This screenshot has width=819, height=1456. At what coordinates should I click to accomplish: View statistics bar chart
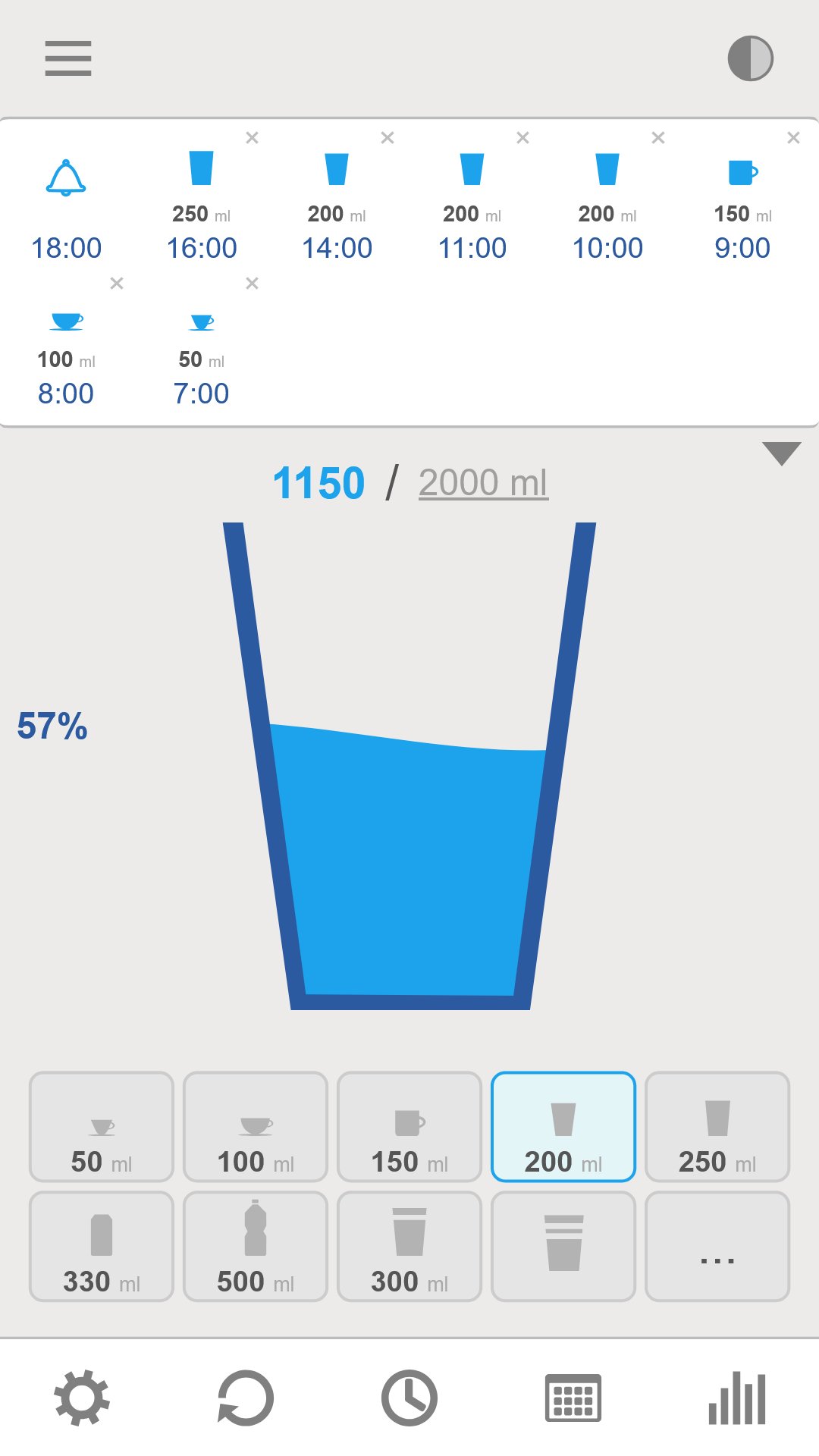click(737, 1398)
